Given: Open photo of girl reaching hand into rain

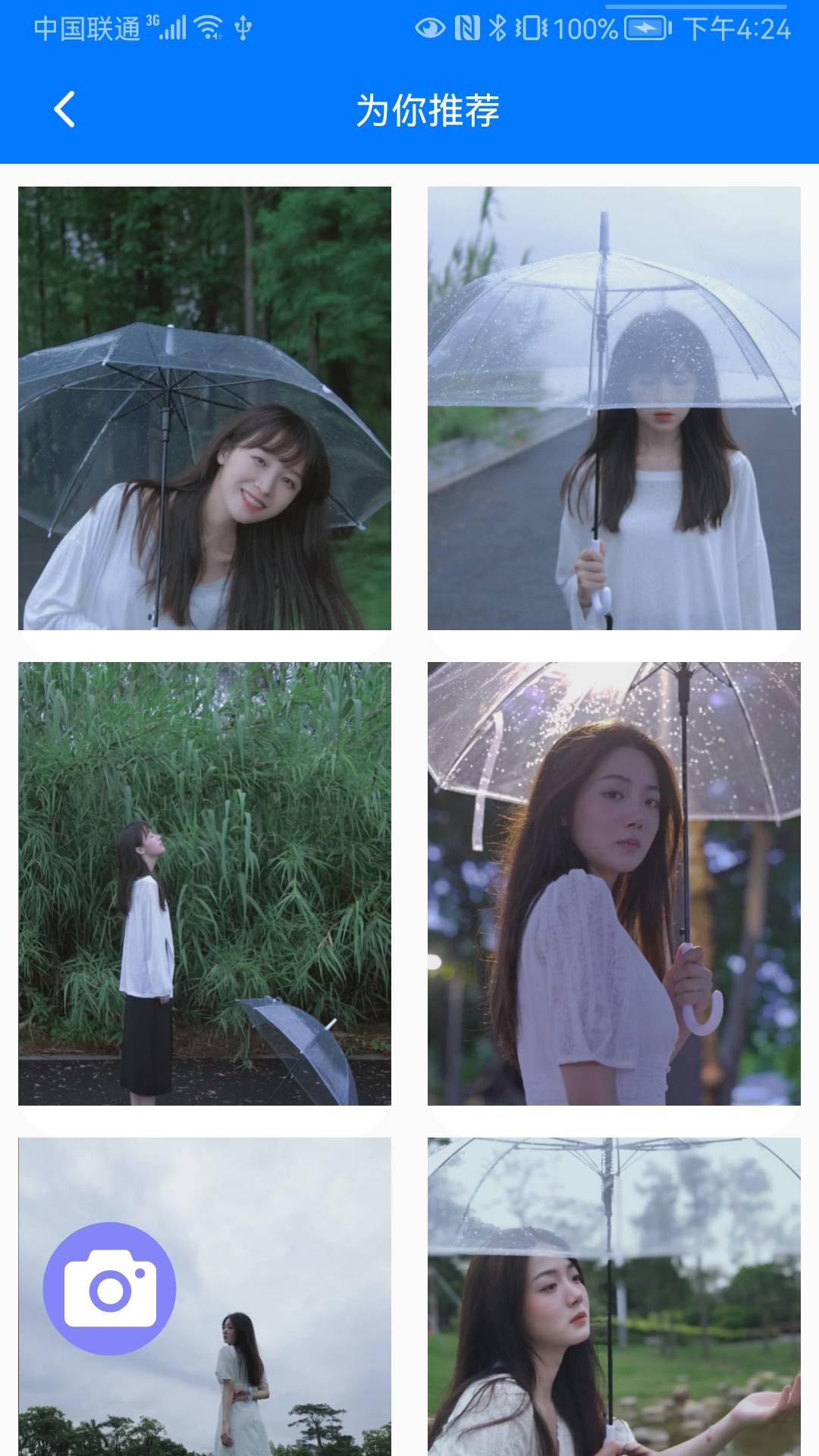Looking at the screenshot, I should click(614, 1297).
